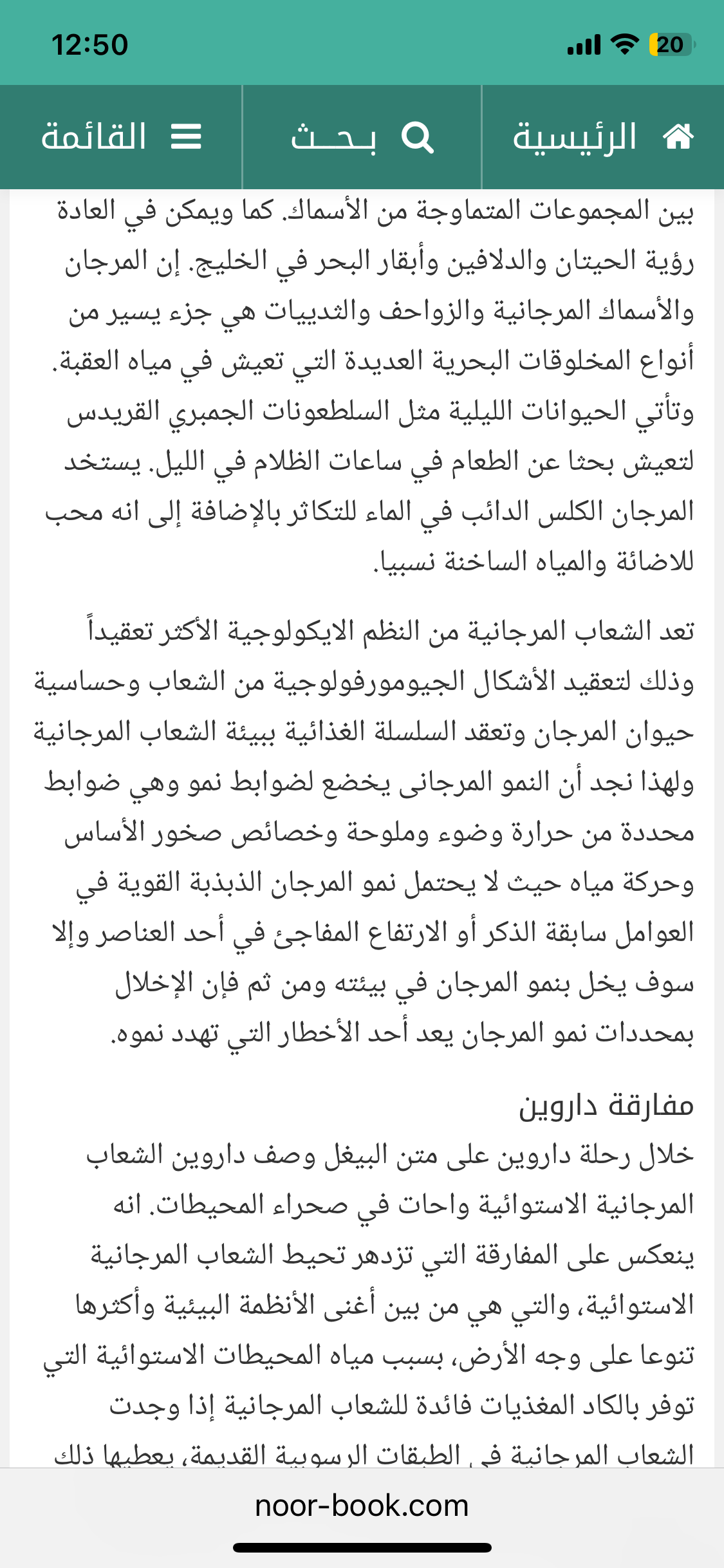Tap the noor-book.com address bar

click(x=362, y=1506)
